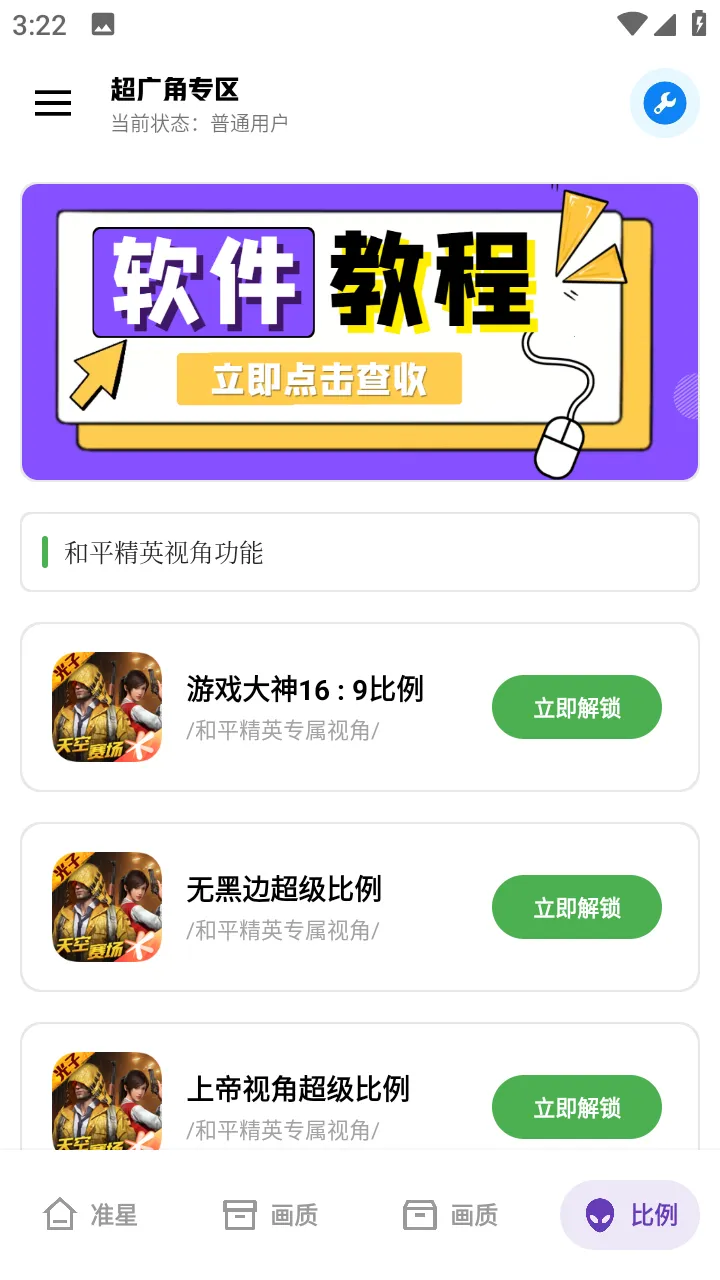Open the navigation drawer with the hamburger icon
Viewport: 720px width, 1280px height.
[x=53, y=103]
